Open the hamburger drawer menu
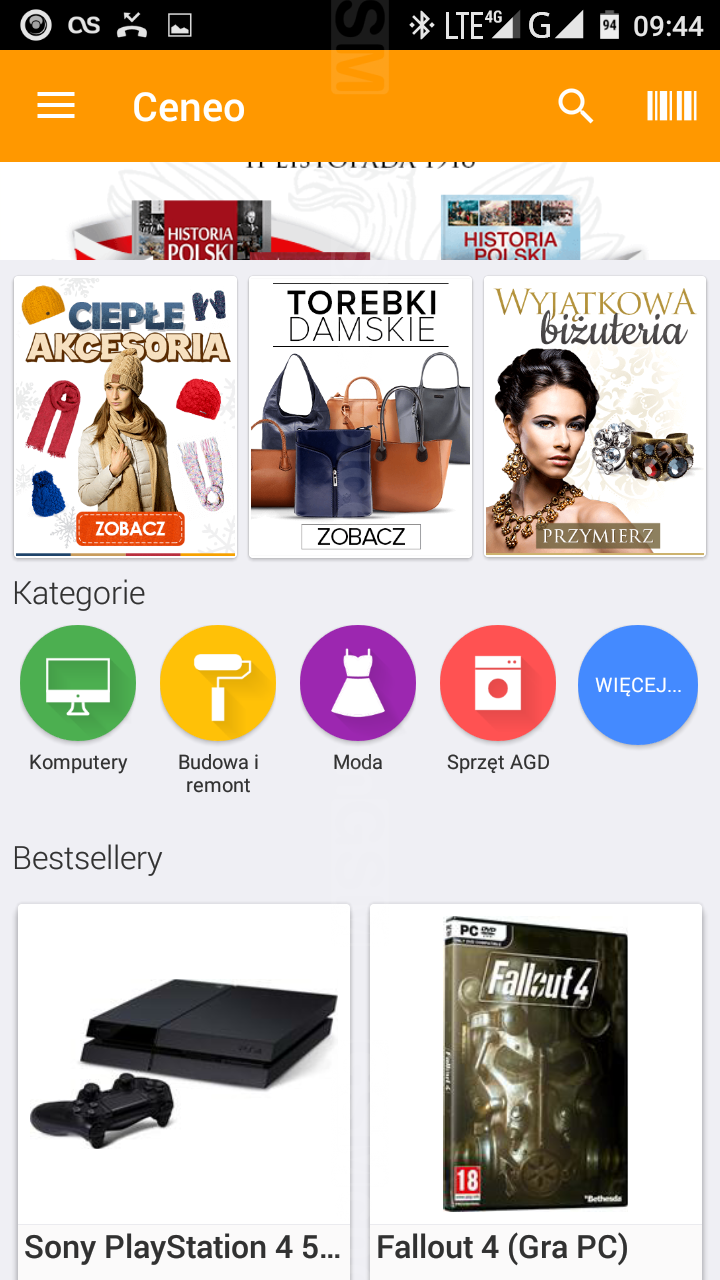This screenshot has height=1280, width=720. [56, 106]
